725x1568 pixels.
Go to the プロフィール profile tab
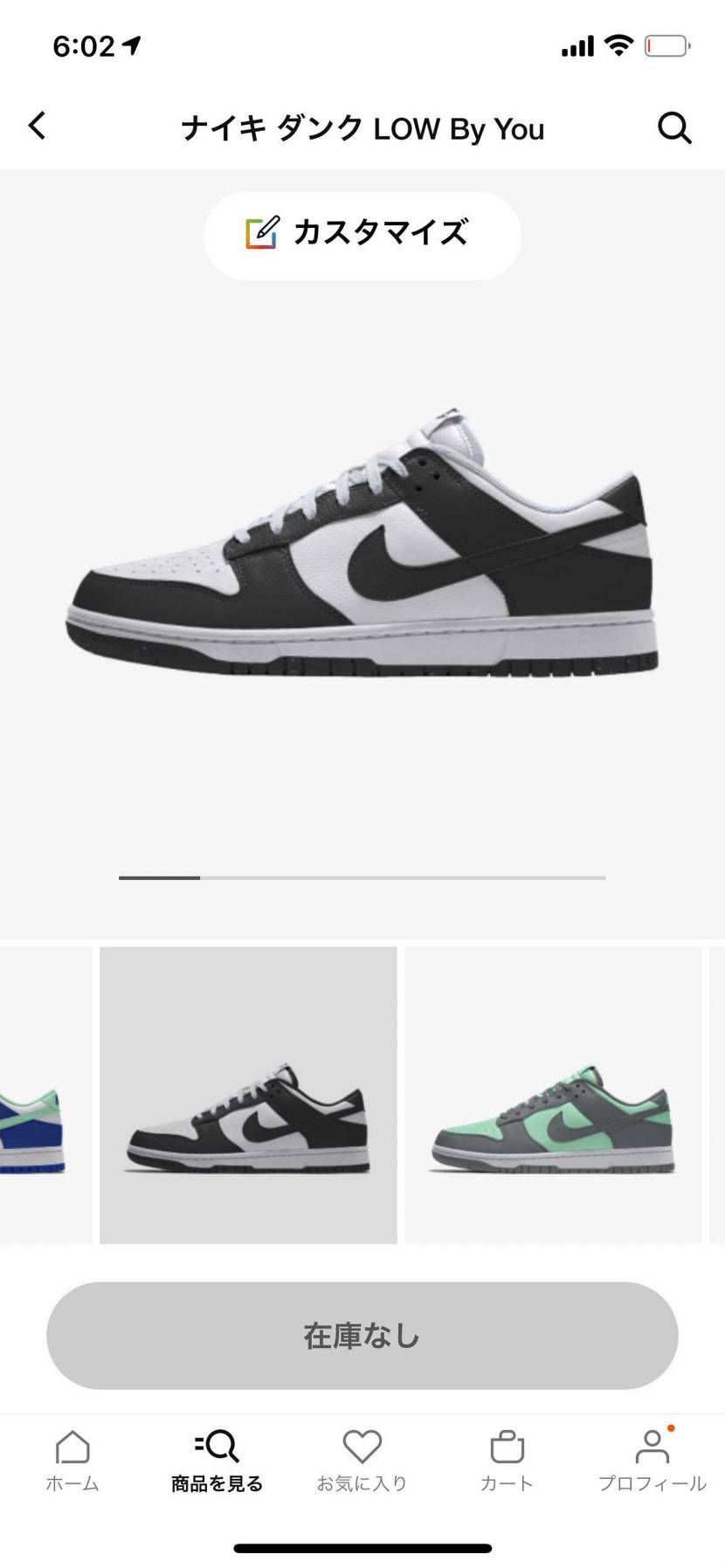point(652,1461)
